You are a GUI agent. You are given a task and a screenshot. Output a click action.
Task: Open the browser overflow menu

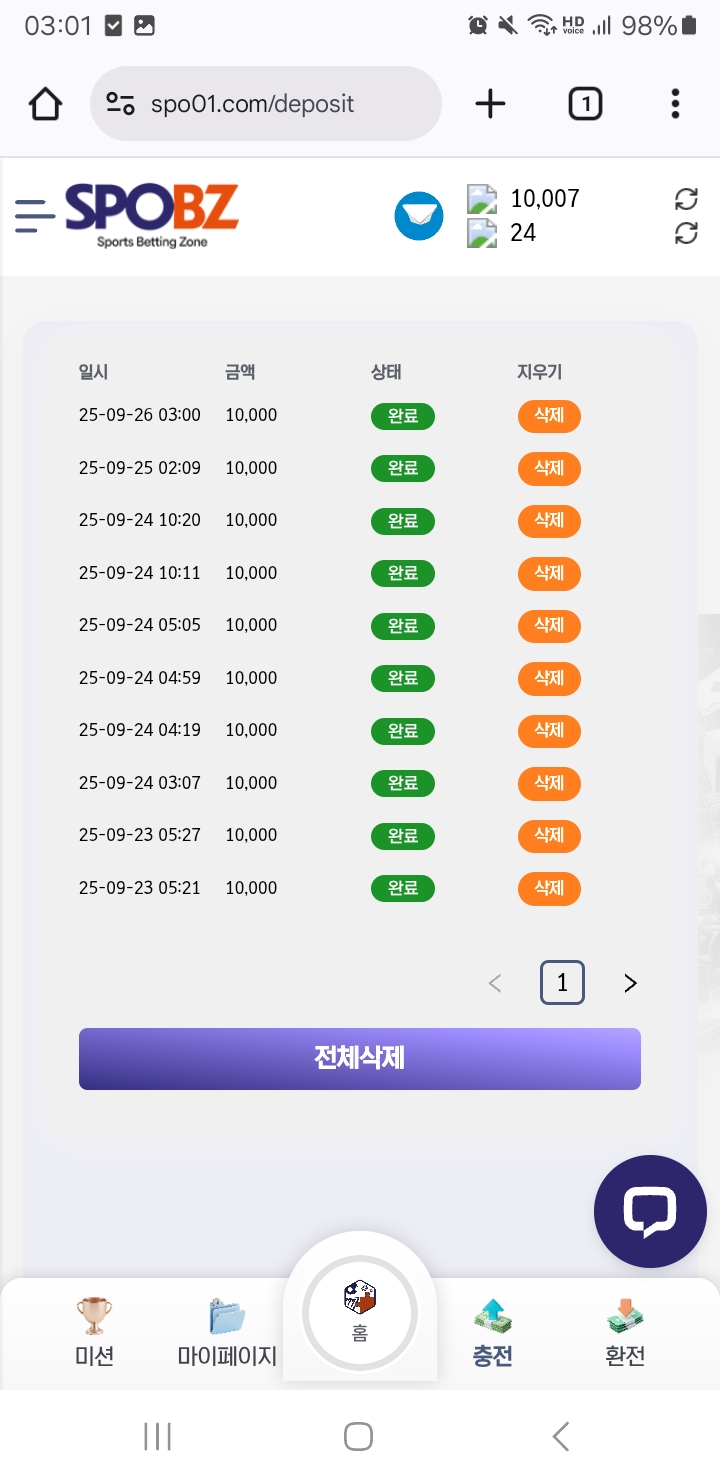(675, 104)
